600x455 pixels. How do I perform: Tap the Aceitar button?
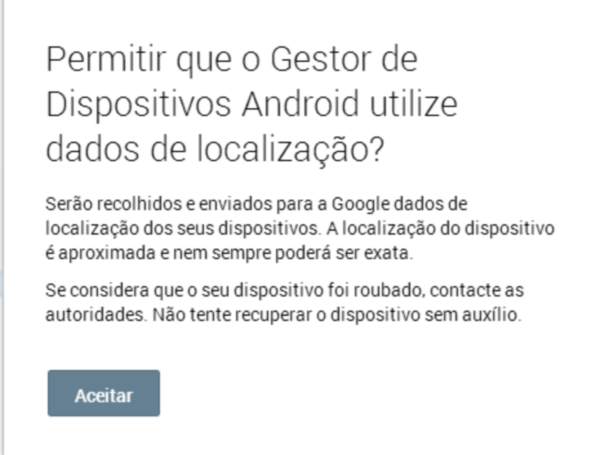[103, 393]
